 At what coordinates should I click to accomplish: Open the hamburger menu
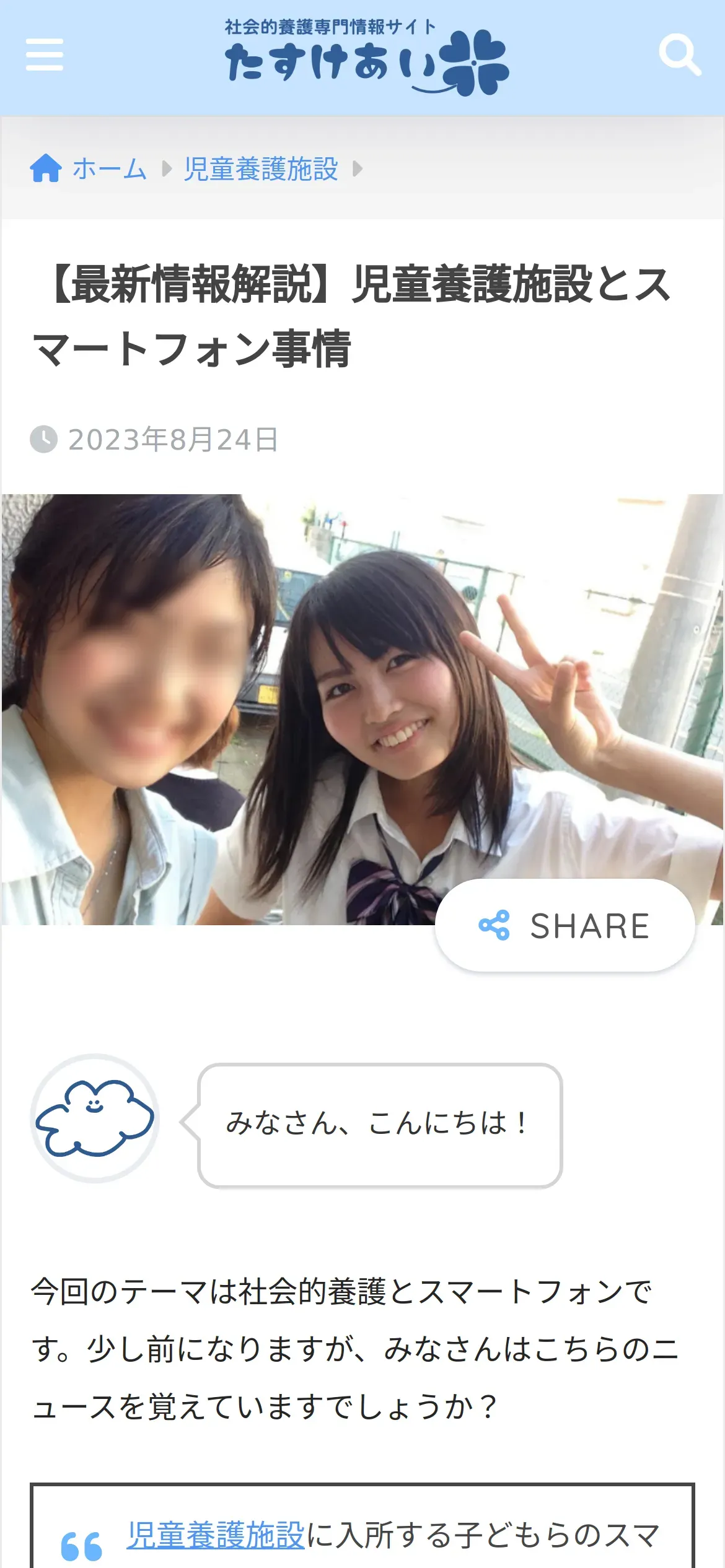45,55
